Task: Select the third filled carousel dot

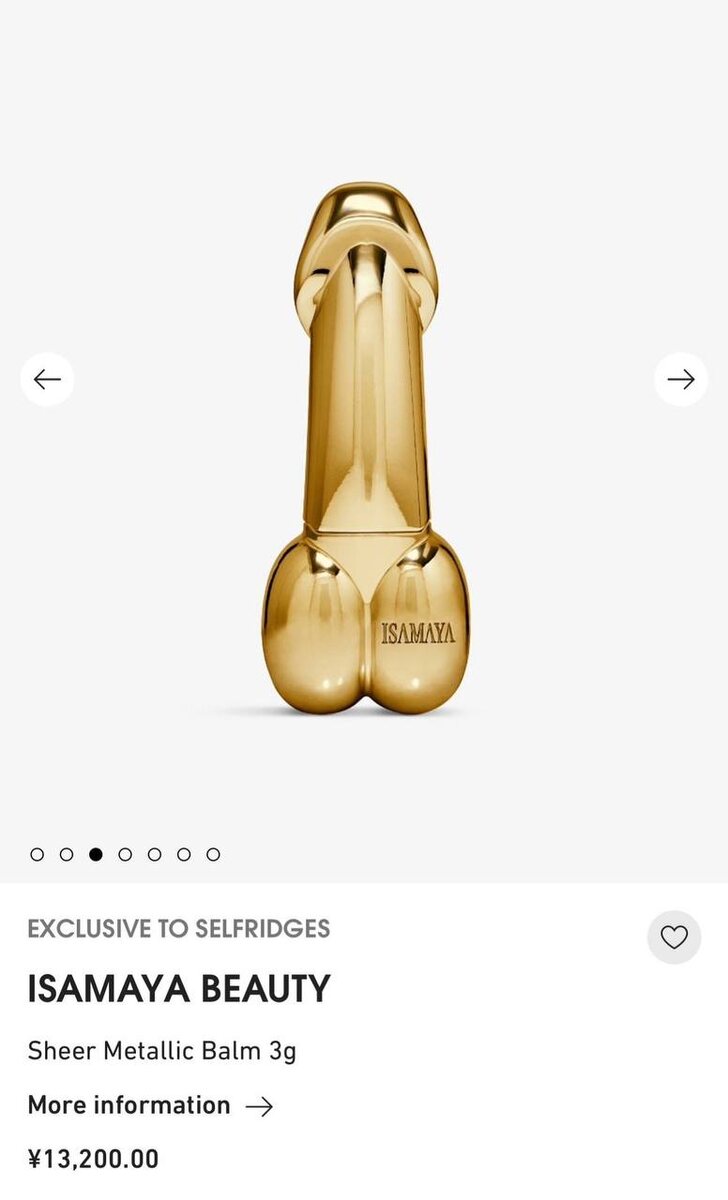Action: point(95,855)
